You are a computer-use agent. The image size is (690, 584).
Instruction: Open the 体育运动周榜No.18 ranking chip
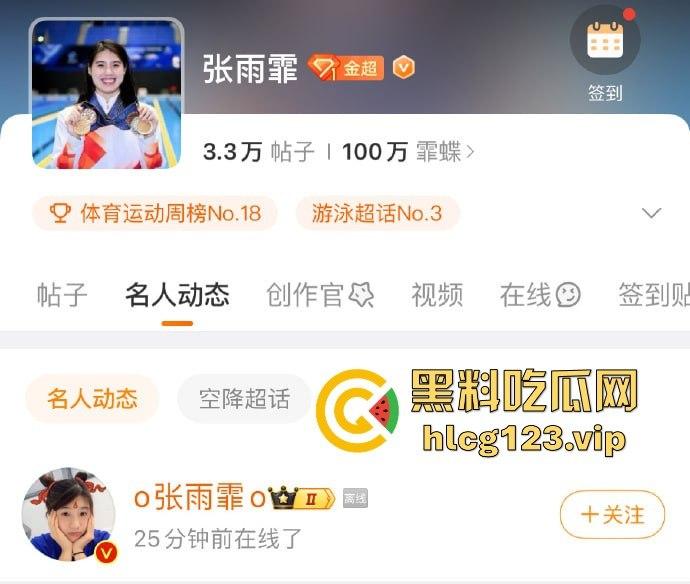pyautogui.click(x=156, y=213)
